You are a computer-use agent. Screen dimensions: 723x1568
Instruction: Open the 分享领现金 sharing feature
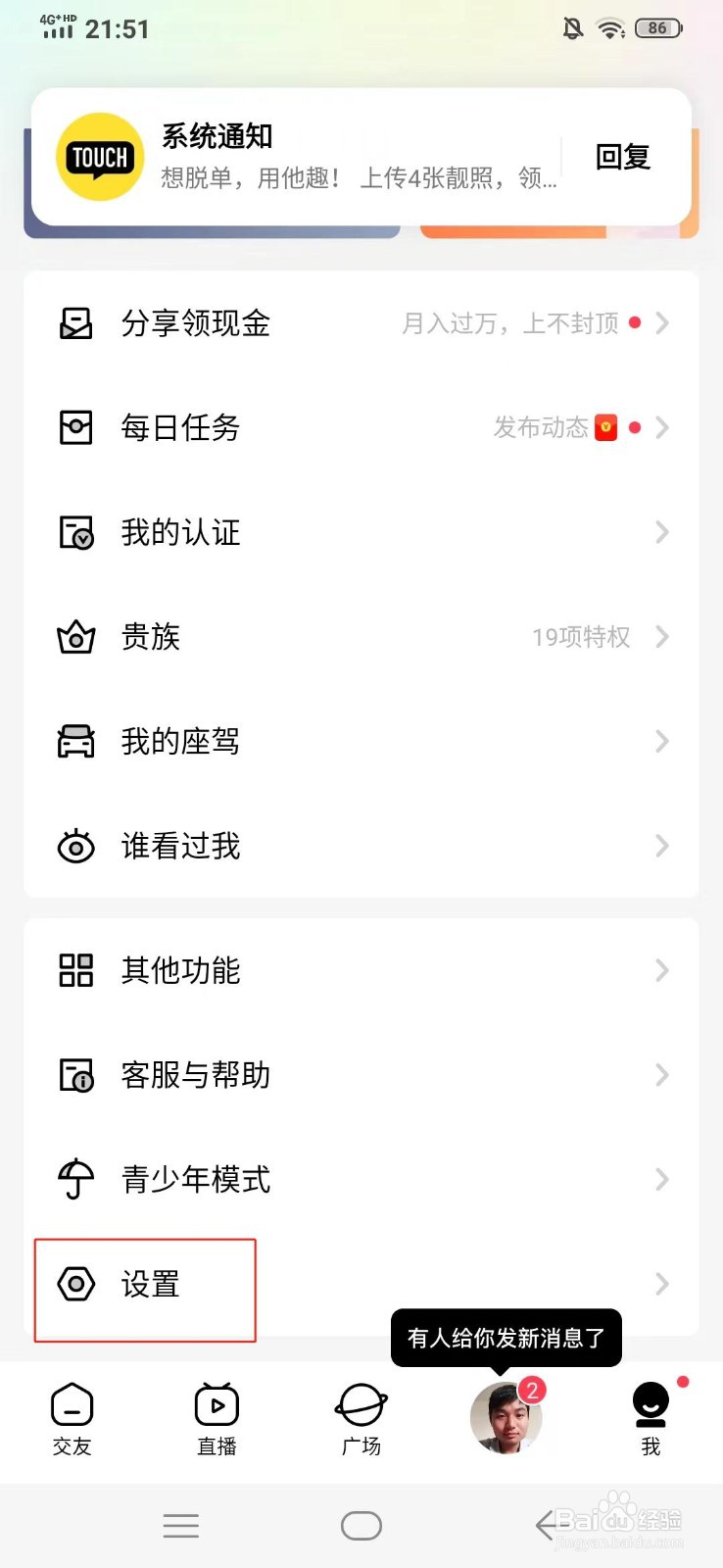point(193,323)
